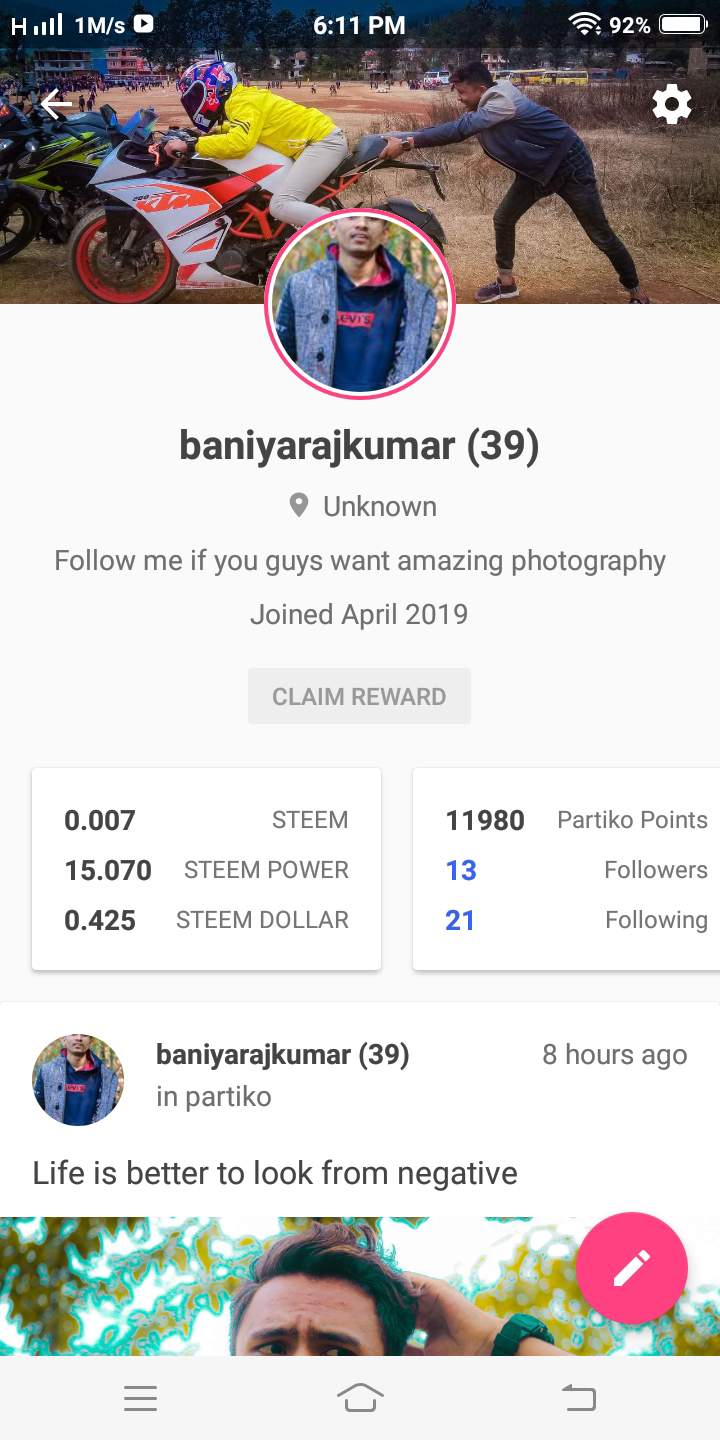
Task: Open the Followers list showing 13
Action: point(460,869)
